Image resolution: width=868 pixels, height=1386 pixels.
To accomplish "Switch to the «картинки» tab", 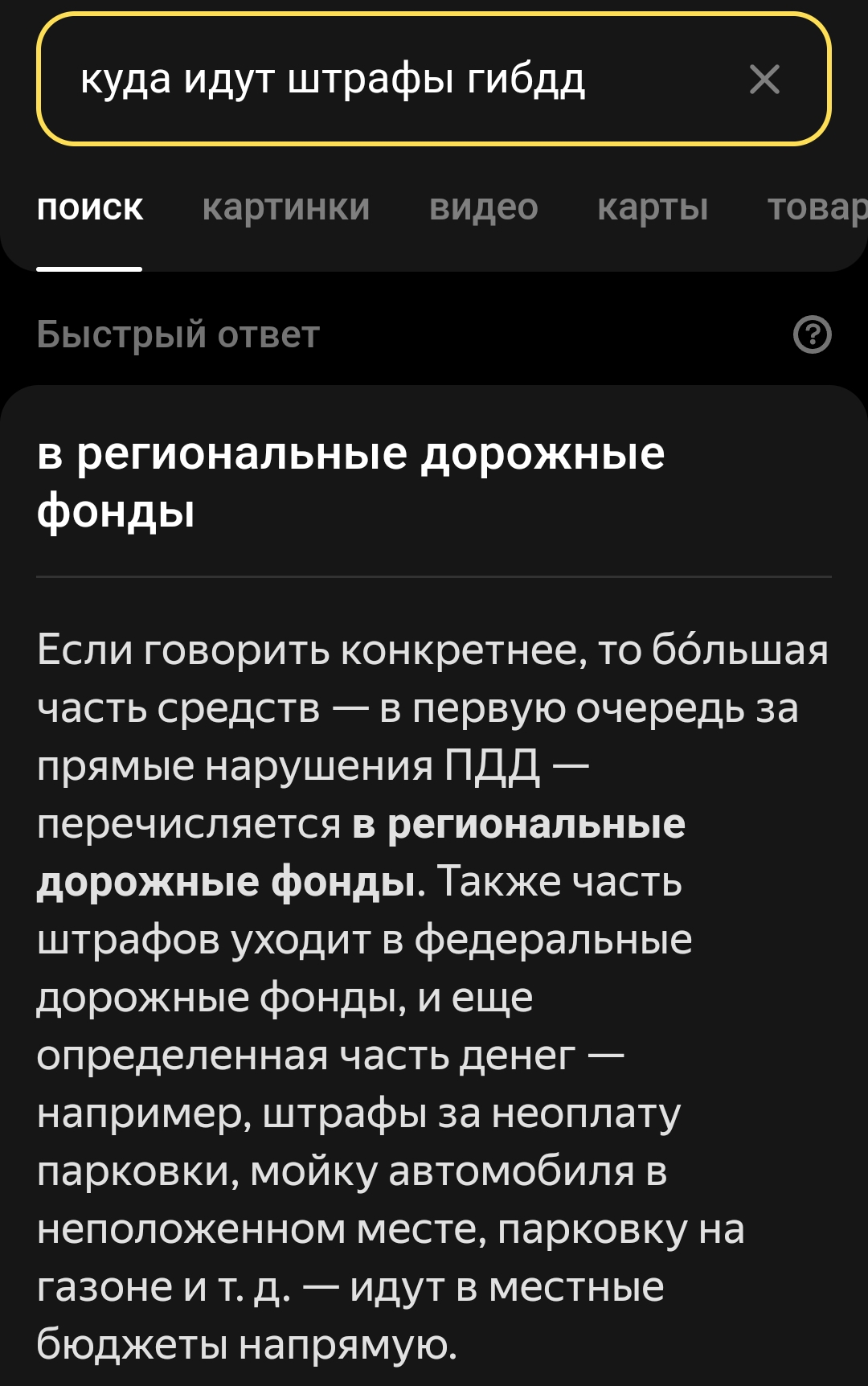I will click(x=286, y=207).
